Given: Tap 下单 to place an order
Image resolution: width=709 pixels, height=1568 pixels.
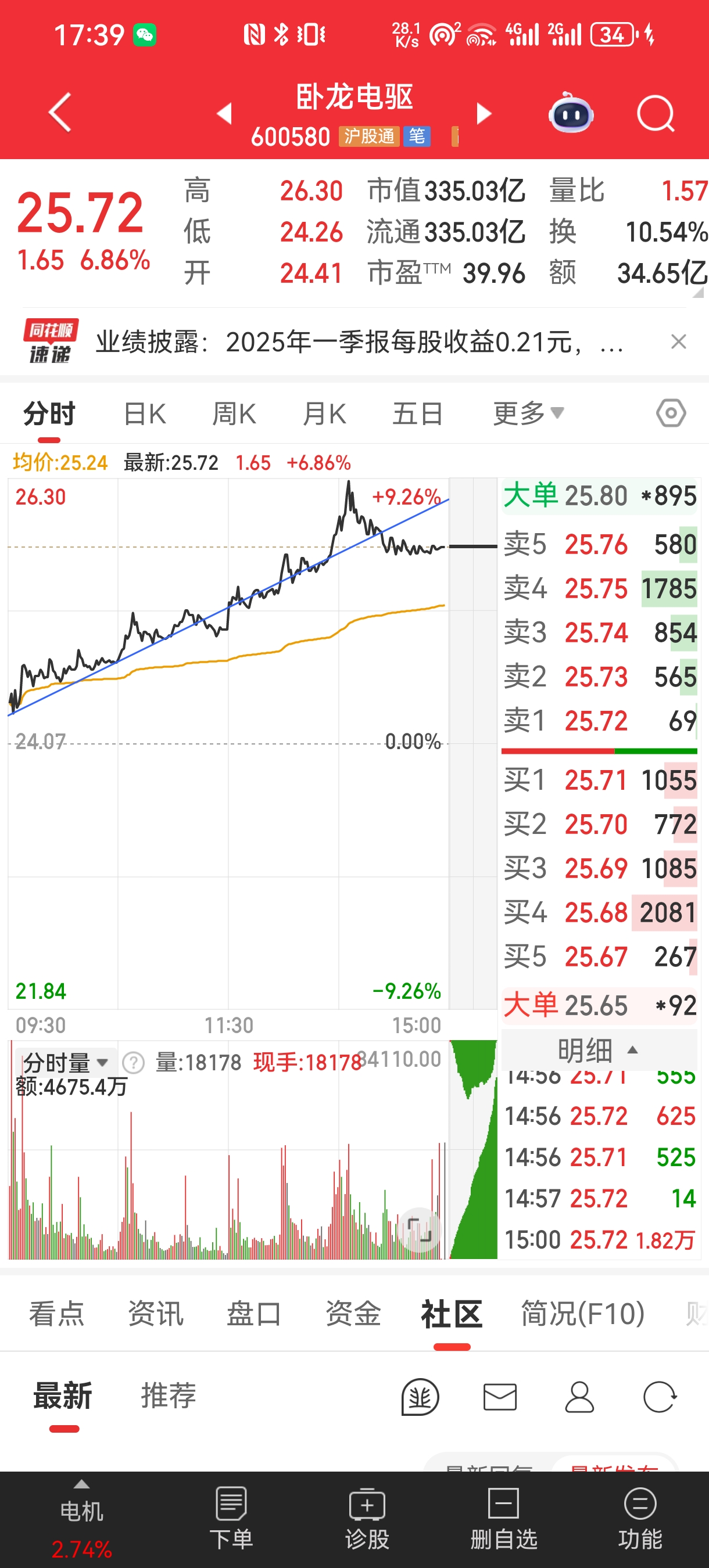Looking at the screenshot, I should click(231, 1518).
